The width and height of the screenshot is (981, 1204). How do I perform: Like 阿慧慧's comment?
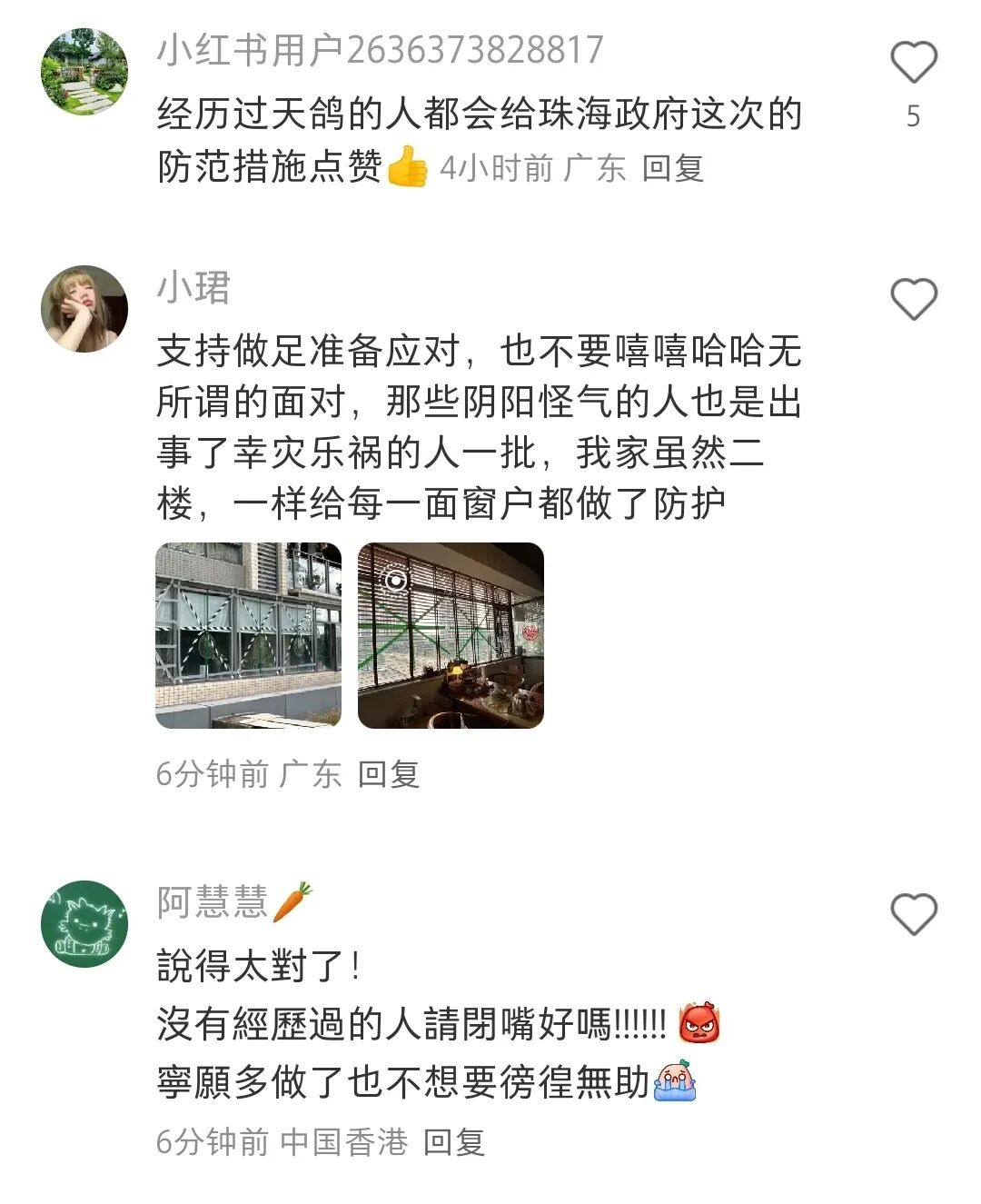(x=913, y=914)
